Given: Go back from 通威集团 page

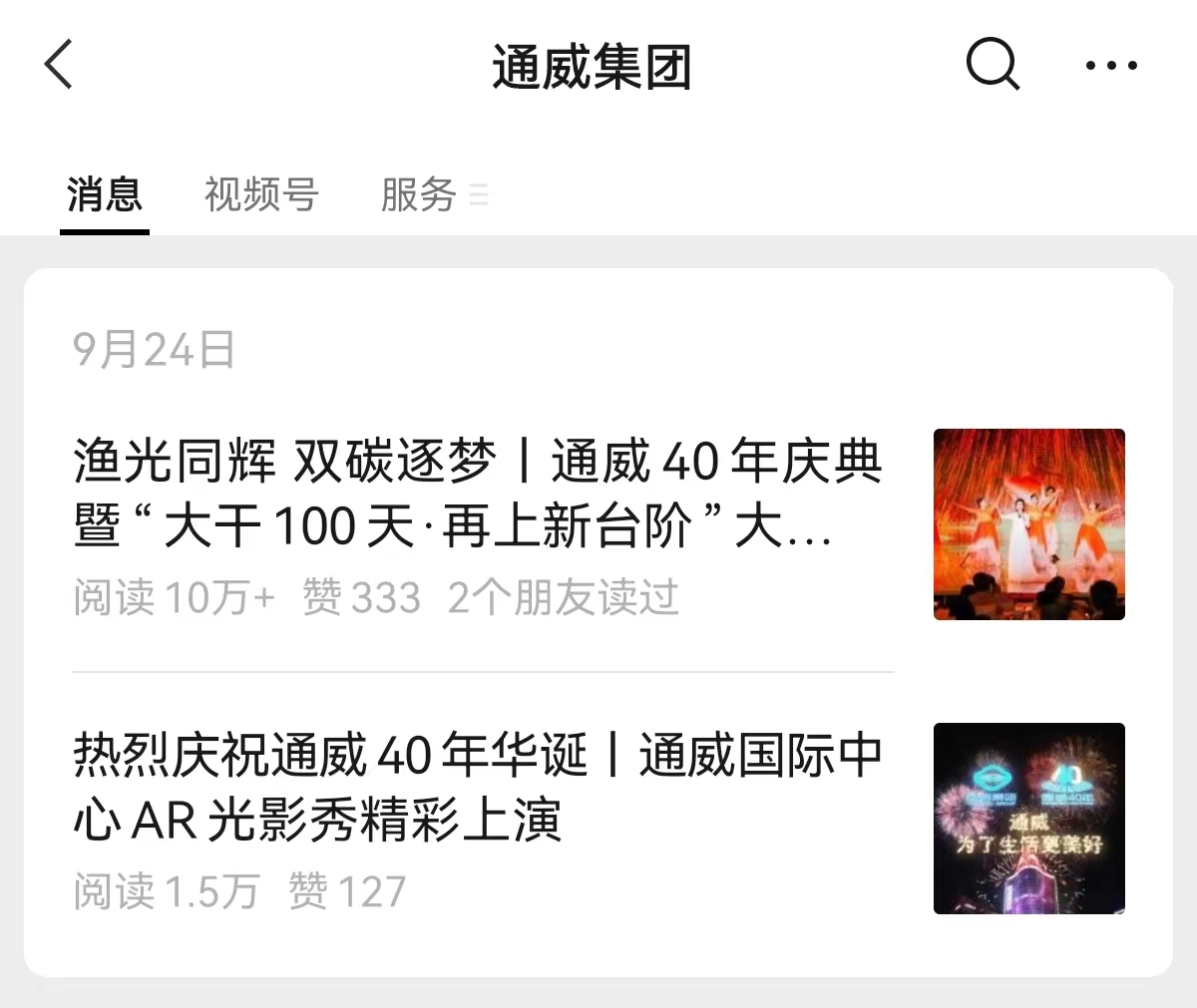Looking at the screenshot, I should coord(60,66).
